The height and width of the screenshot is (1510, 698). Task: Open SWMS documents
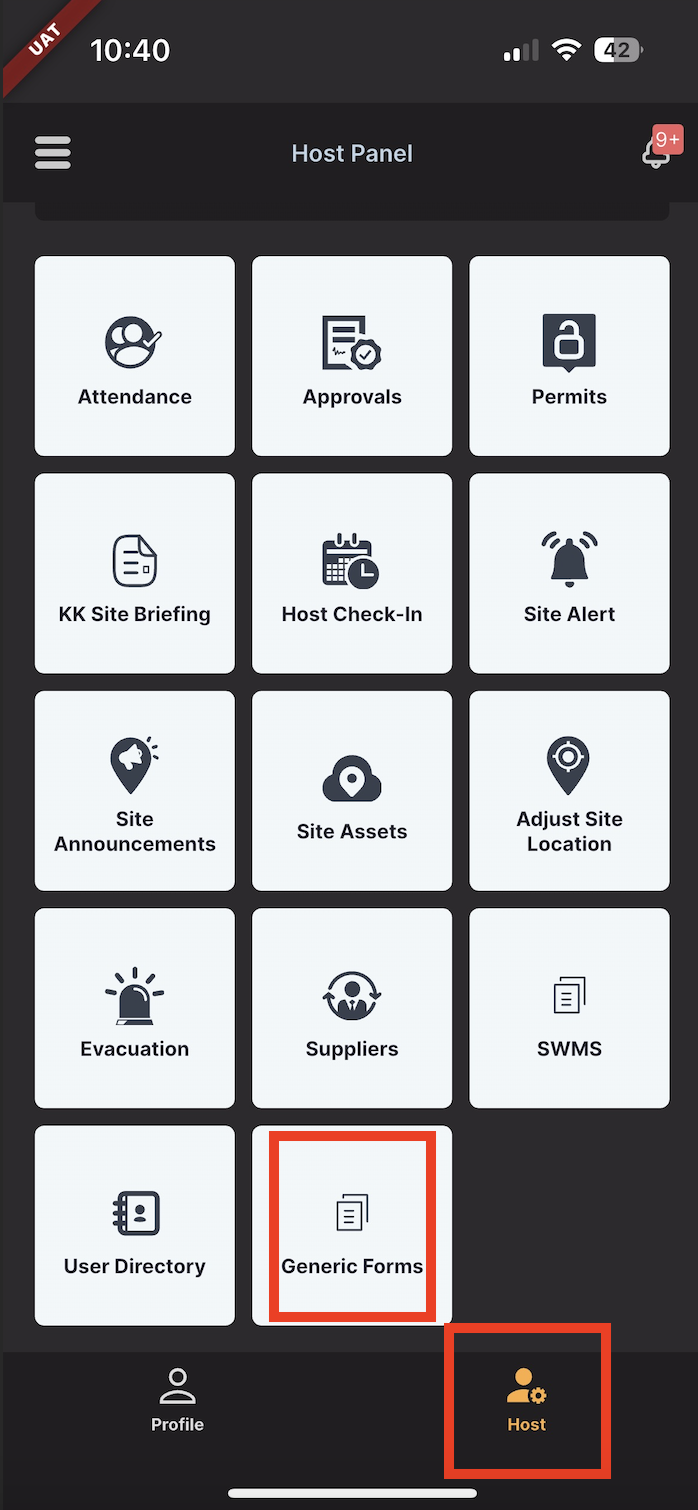569,1008
